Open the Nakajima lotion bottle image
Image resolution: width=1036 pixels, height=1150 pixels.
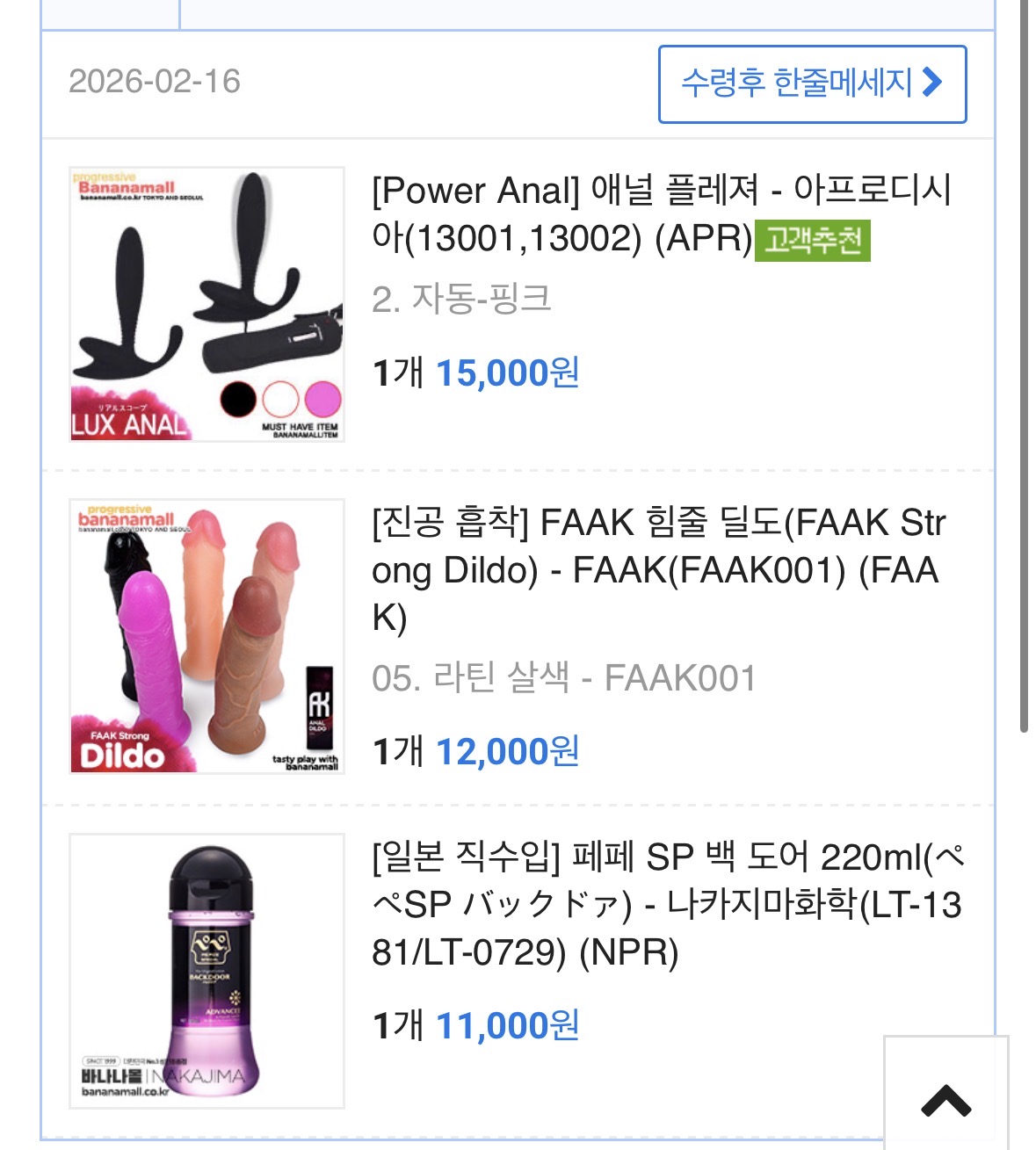coord(206,971)
